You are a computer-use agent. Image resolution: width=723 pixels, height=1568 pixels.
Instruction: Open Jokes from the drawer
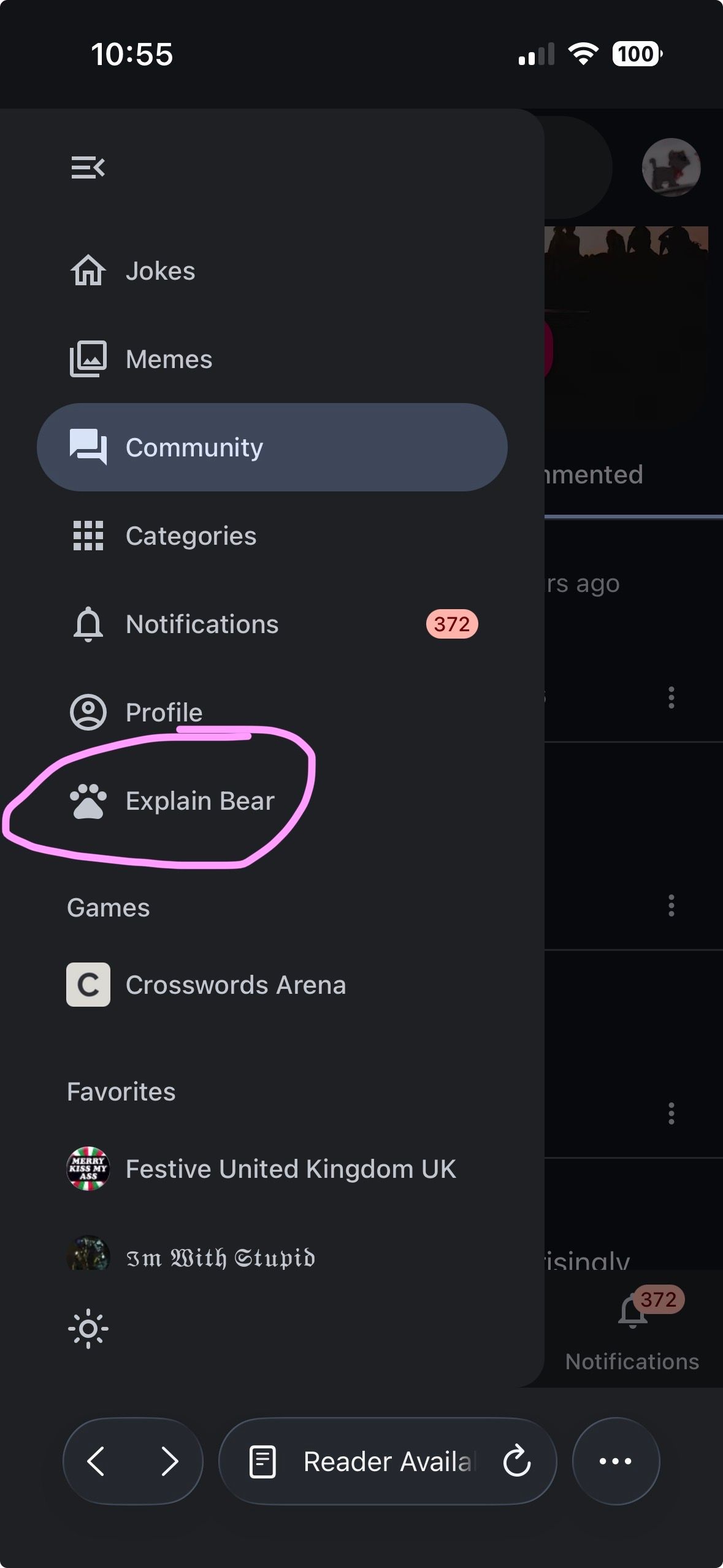click(159, 271)
